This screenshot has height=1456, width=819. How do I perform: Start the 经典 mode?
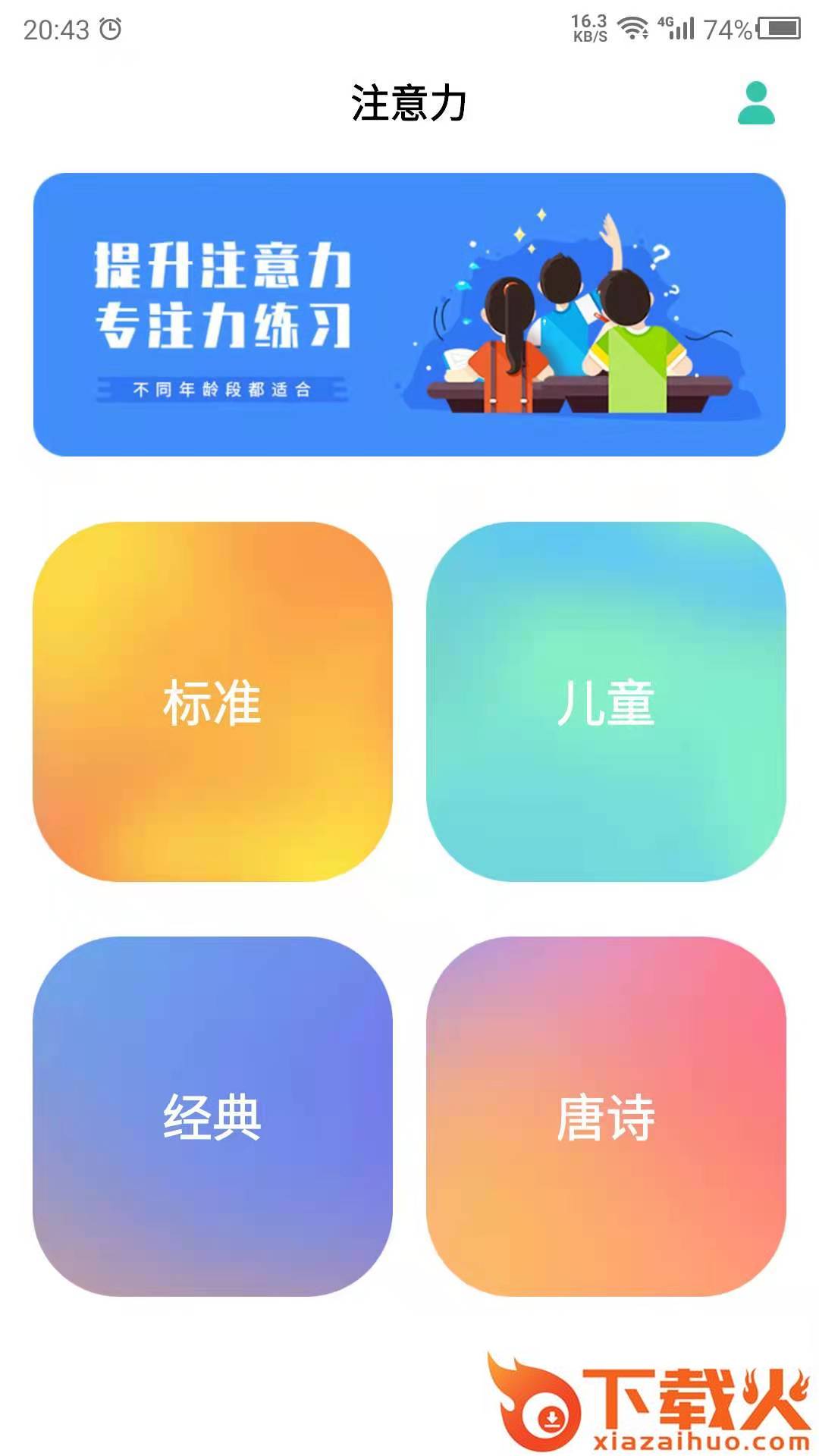coord(212,1116)
